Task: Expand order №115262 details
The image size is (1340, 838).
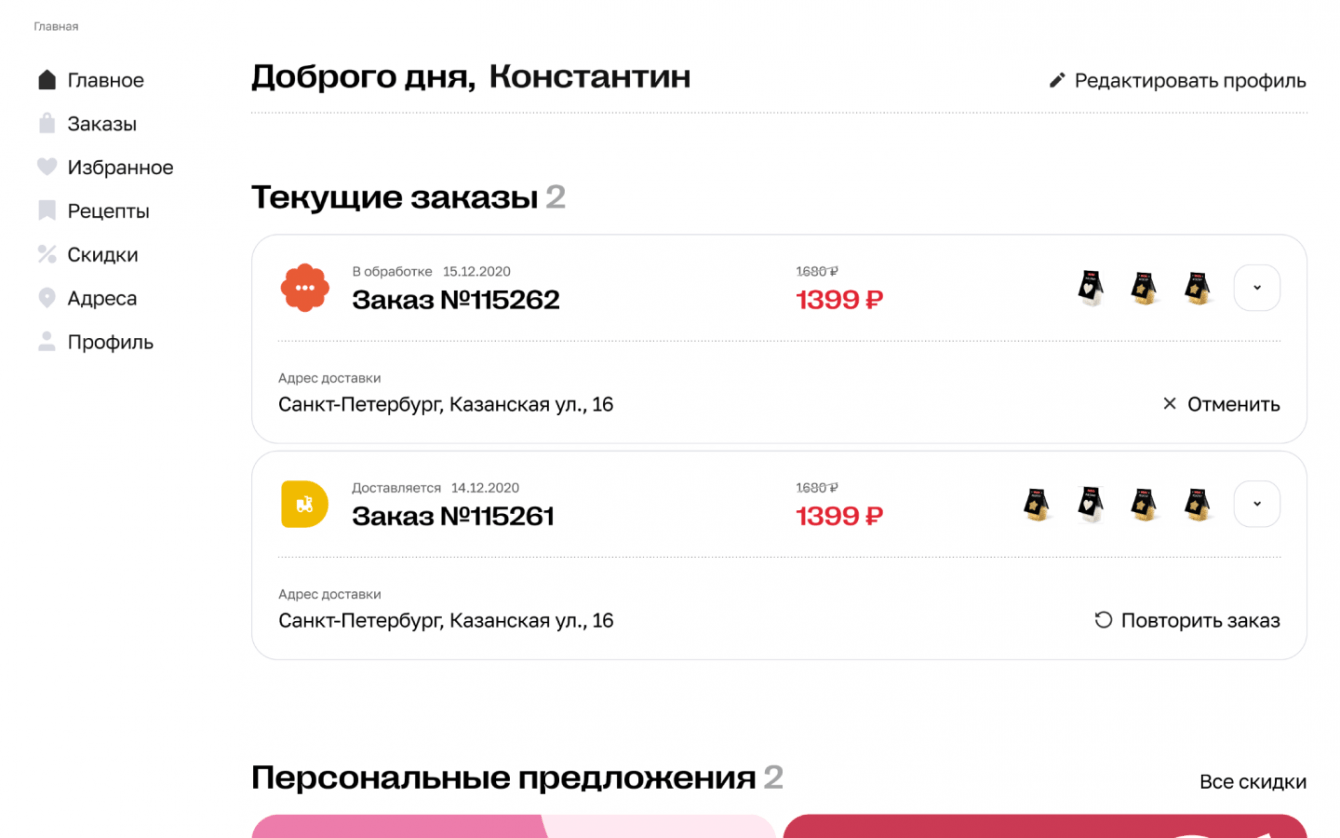Action: click(x=1256, y=288)
